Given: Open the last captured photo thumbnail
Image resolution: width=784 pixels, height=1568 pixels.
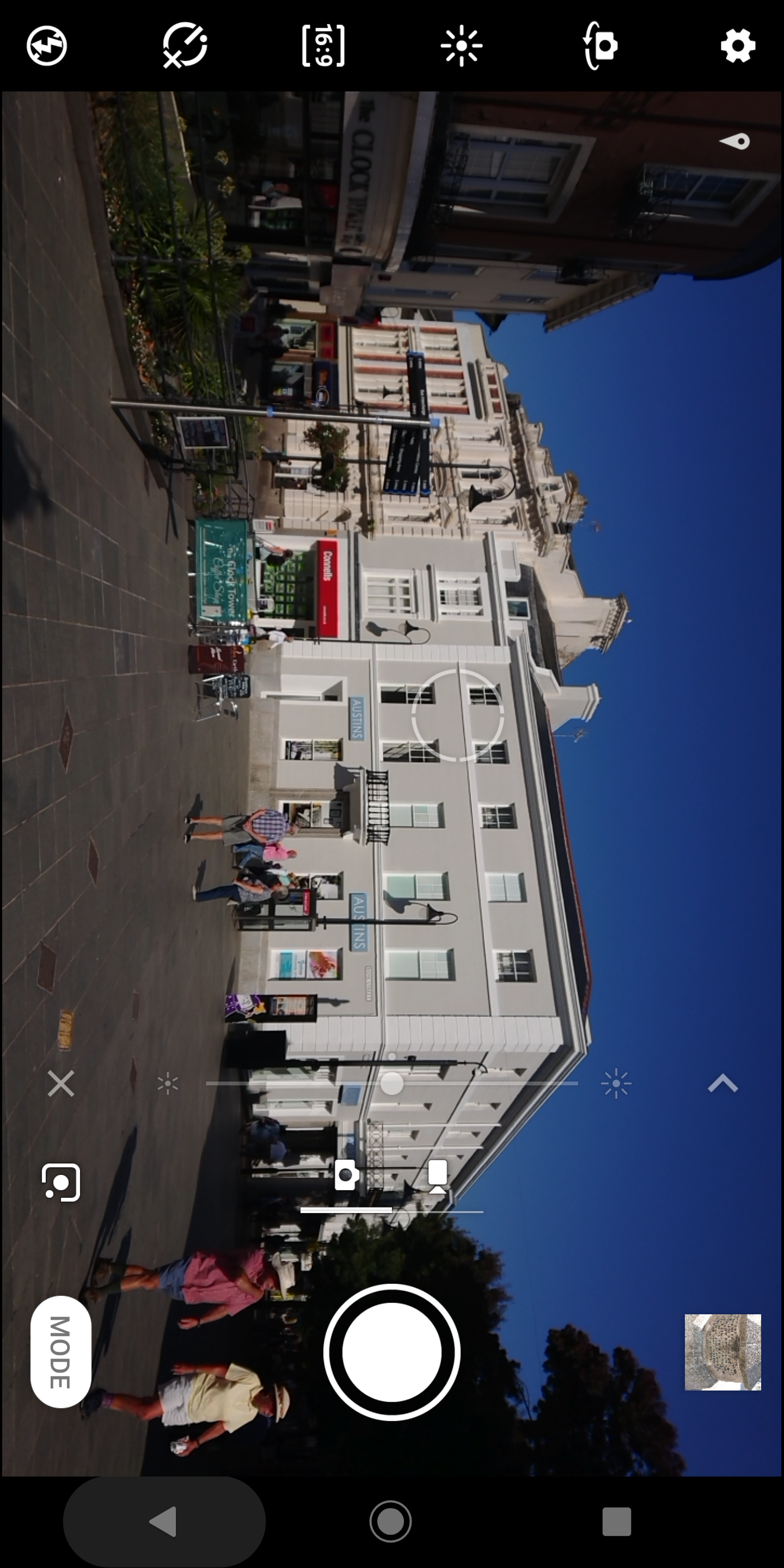Looking at the screenshot, I should pos(722,1352).
